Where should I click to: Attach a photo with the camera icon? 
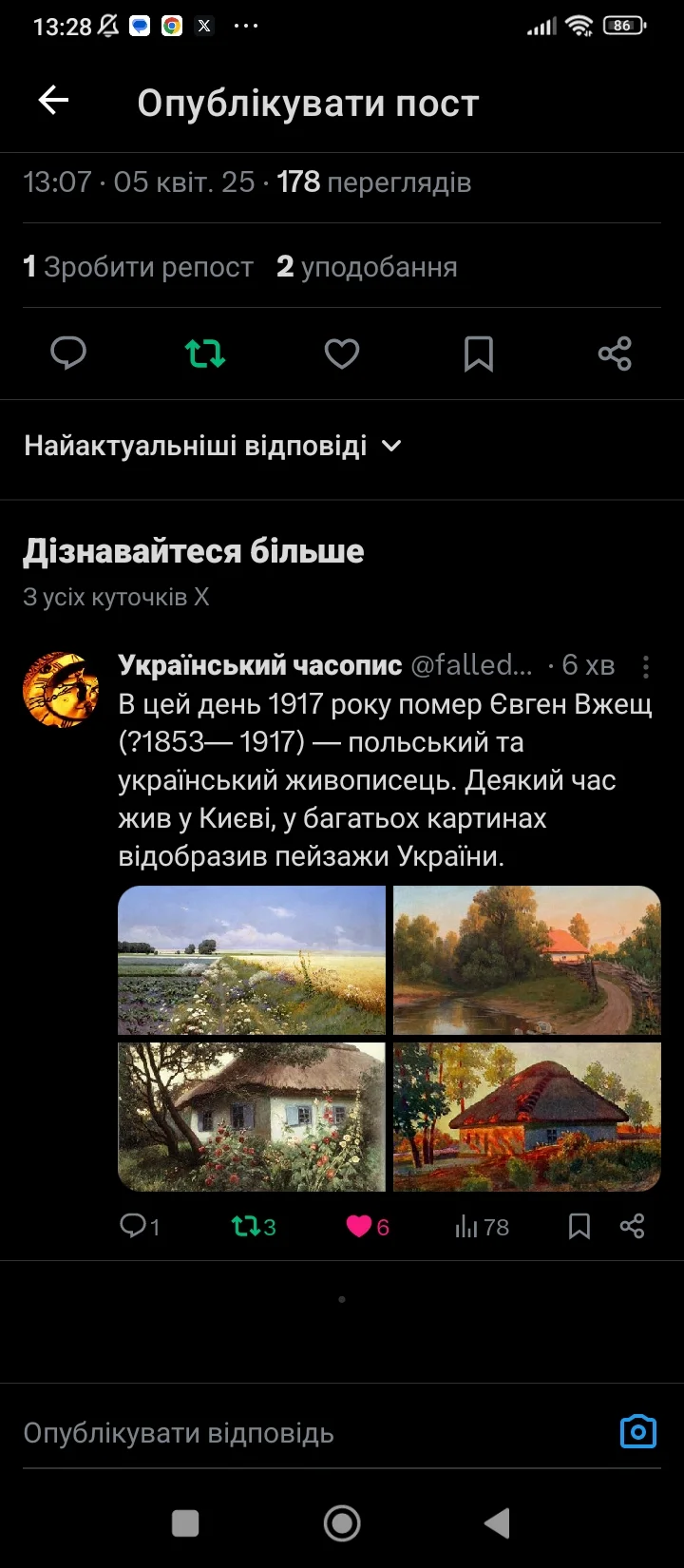pyautogui.click(x=638, y=1431)
